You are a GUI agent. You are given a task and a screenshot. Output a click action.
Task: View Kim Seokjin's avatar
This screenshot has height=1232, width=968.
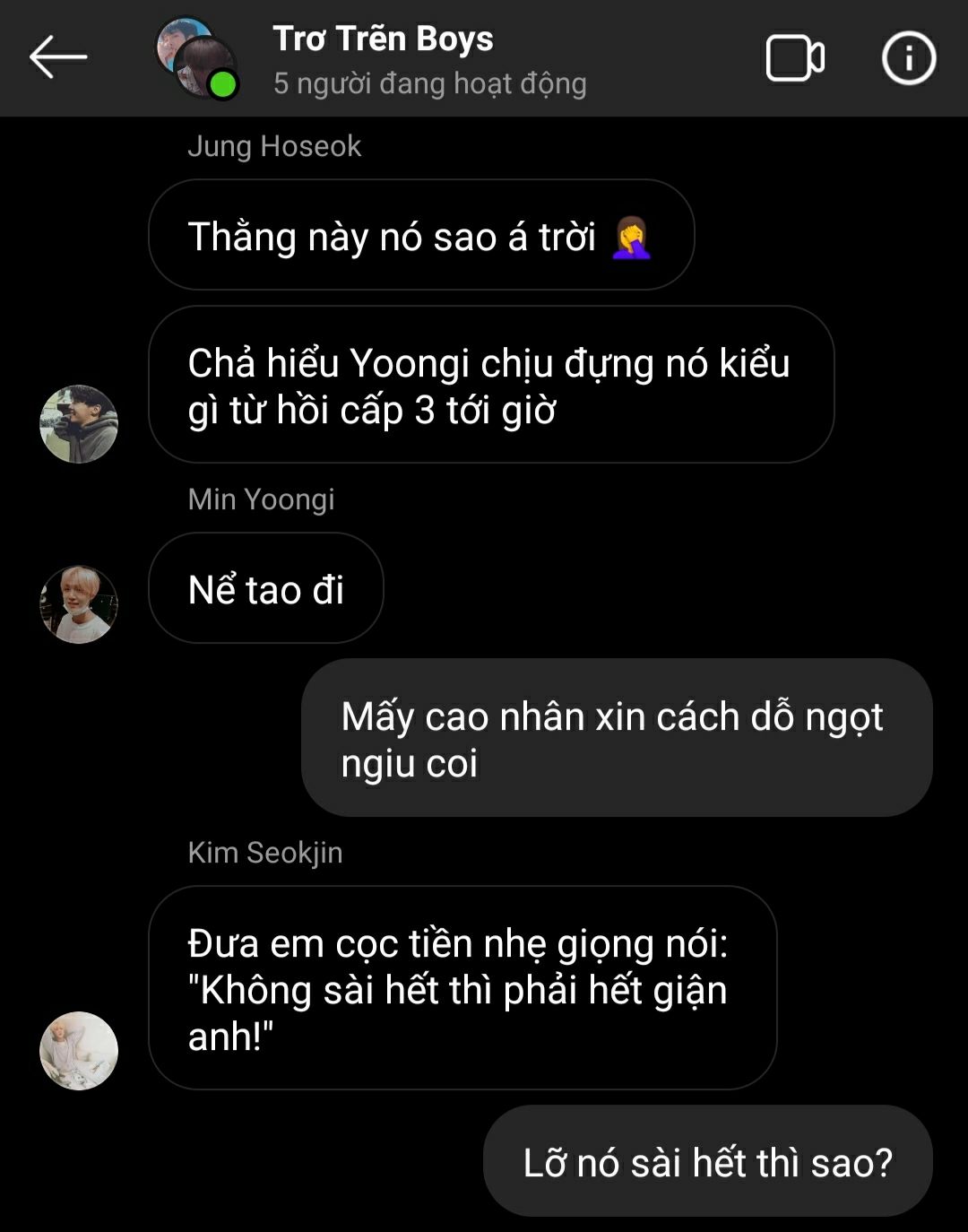79,1051
